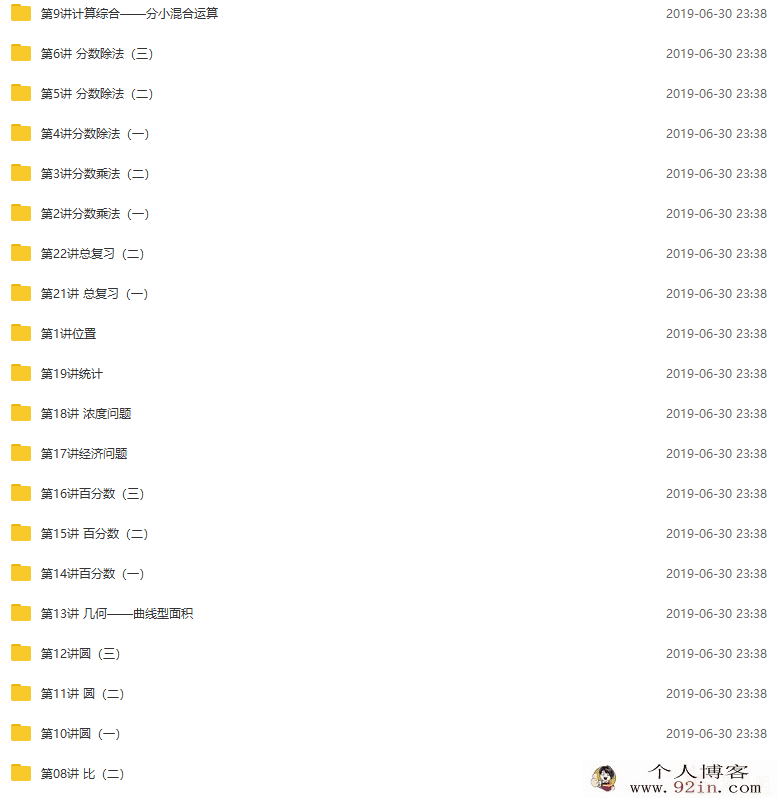
Task: Open folder 第22讲总复习（二）
Action: pos(92,254)
